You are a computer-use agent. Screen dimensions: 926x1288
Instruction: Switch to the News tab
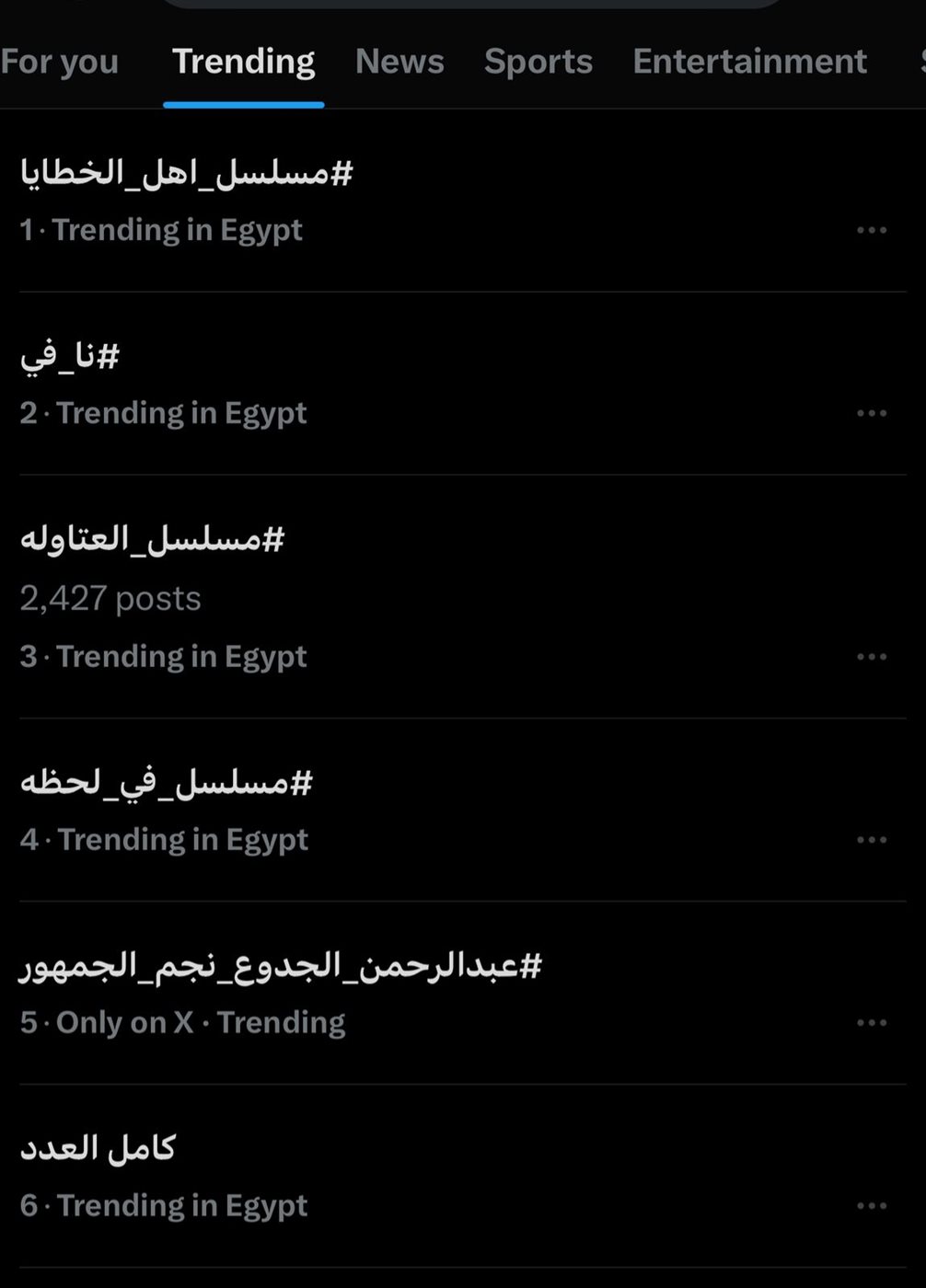pos(399,62)
